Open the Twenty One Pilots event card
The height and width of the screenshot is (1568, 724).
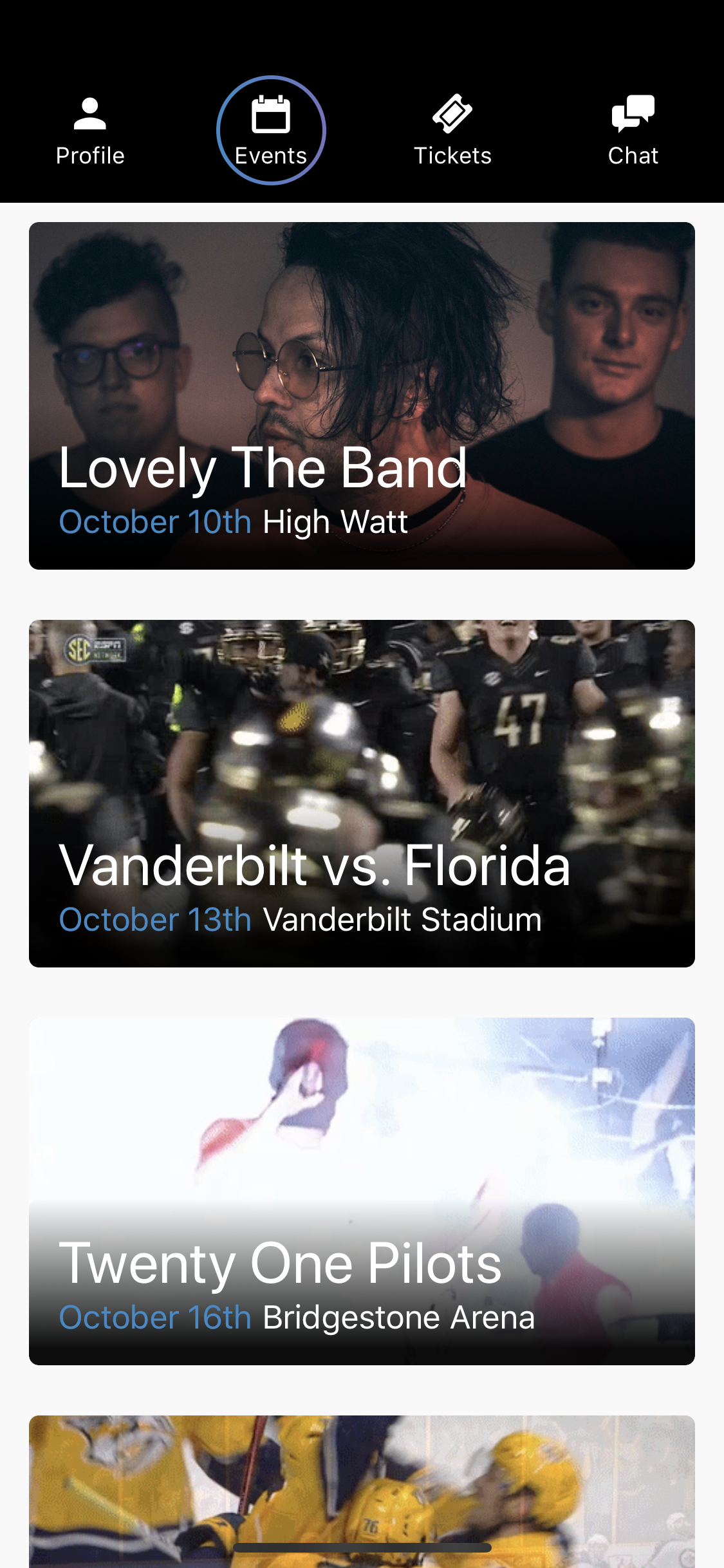coord(362,1191)
